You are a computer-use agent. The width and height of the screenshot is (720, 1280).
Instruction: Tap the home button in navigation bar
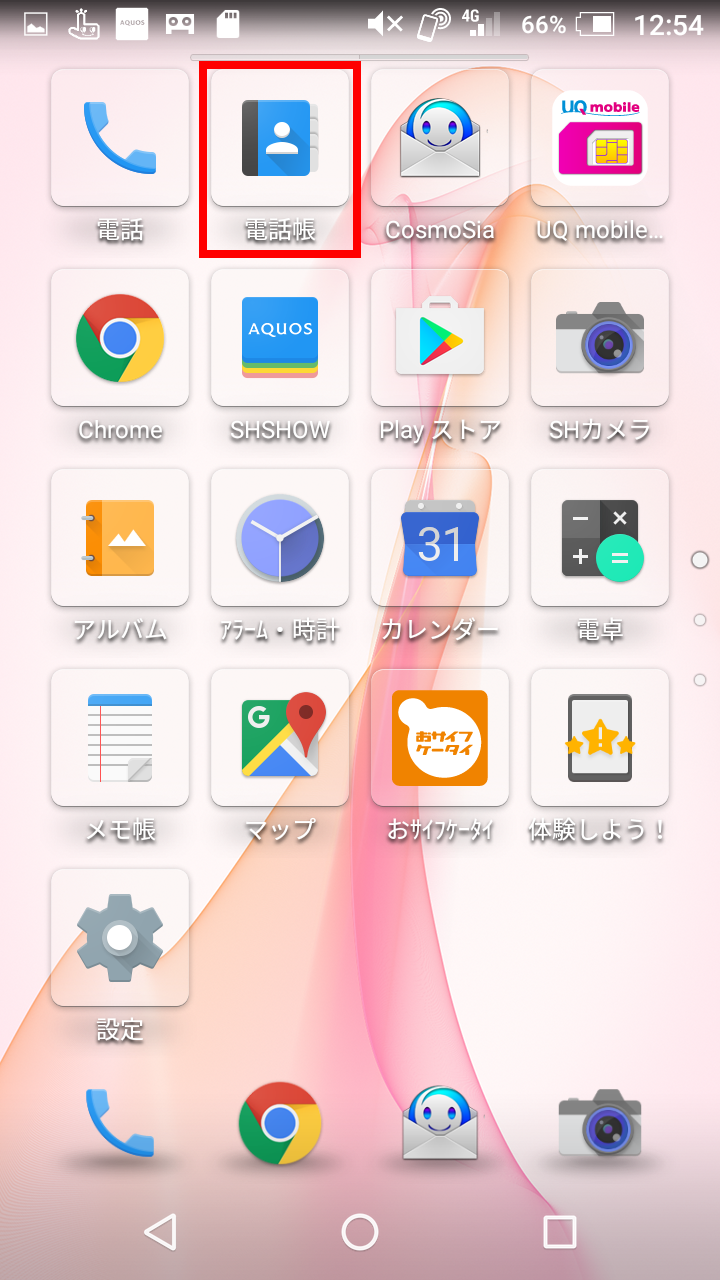(360, 1232)
